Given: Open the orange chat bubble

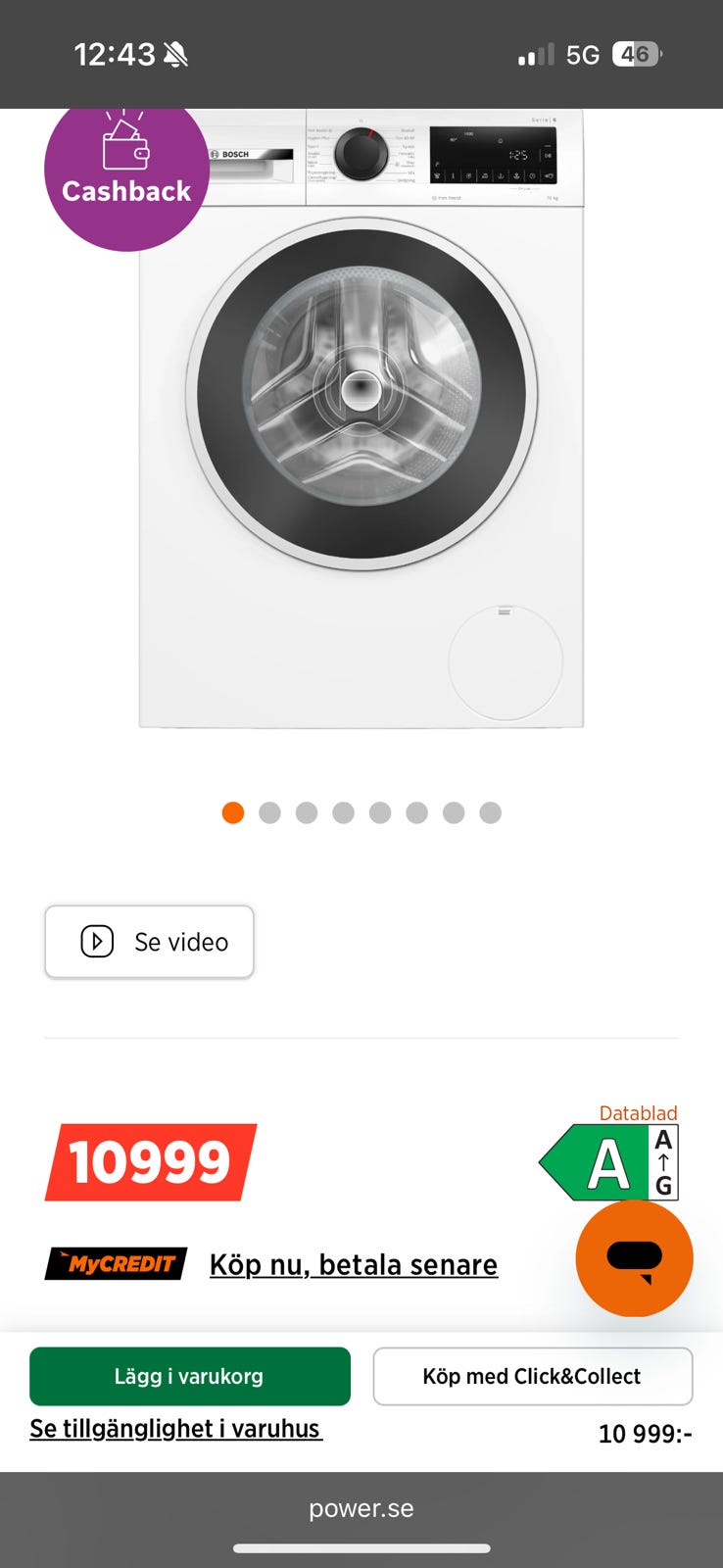Looking at the screenshot, I should click(x=634, y=1258).
